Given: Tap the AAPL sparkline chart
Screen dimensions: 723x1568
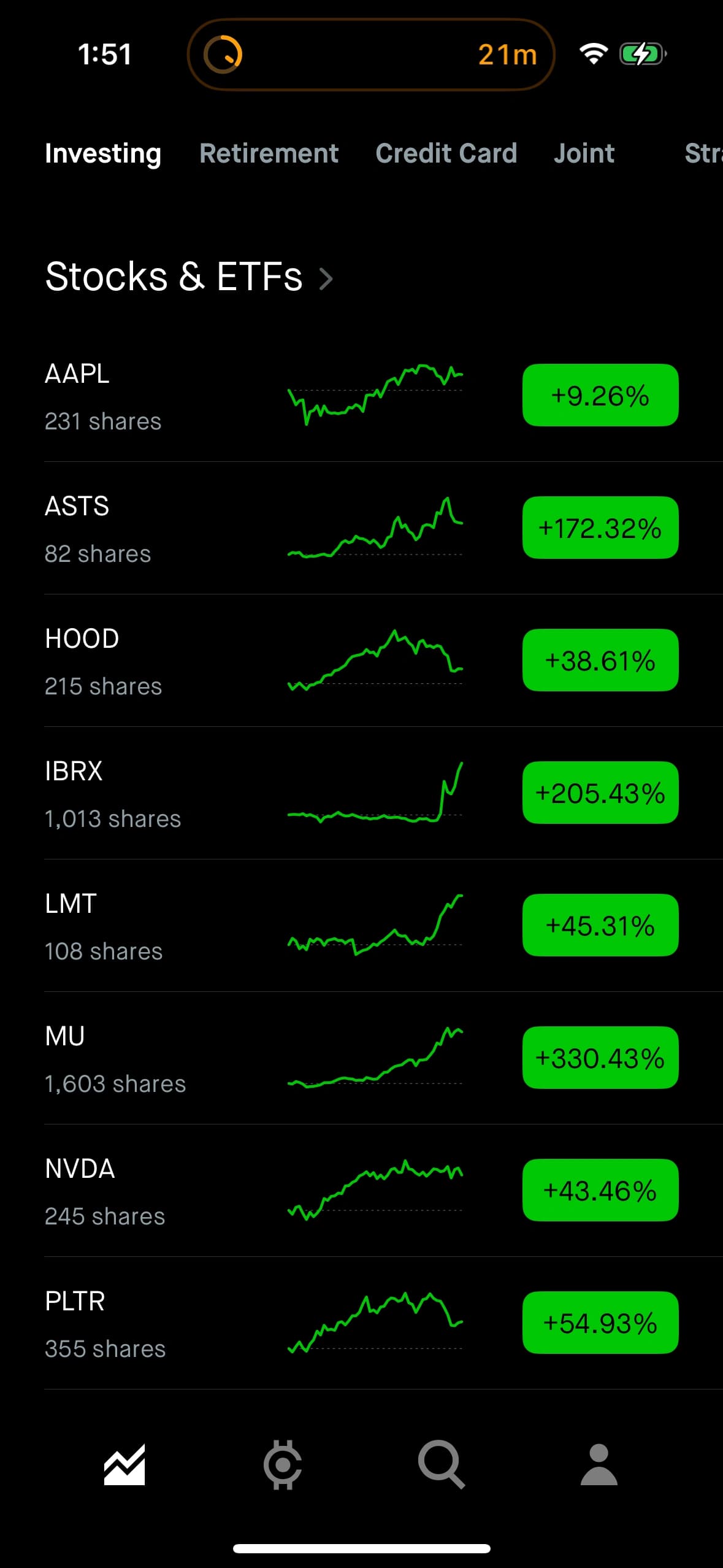Looking at the screenshot, I should [x=374, y=396].
